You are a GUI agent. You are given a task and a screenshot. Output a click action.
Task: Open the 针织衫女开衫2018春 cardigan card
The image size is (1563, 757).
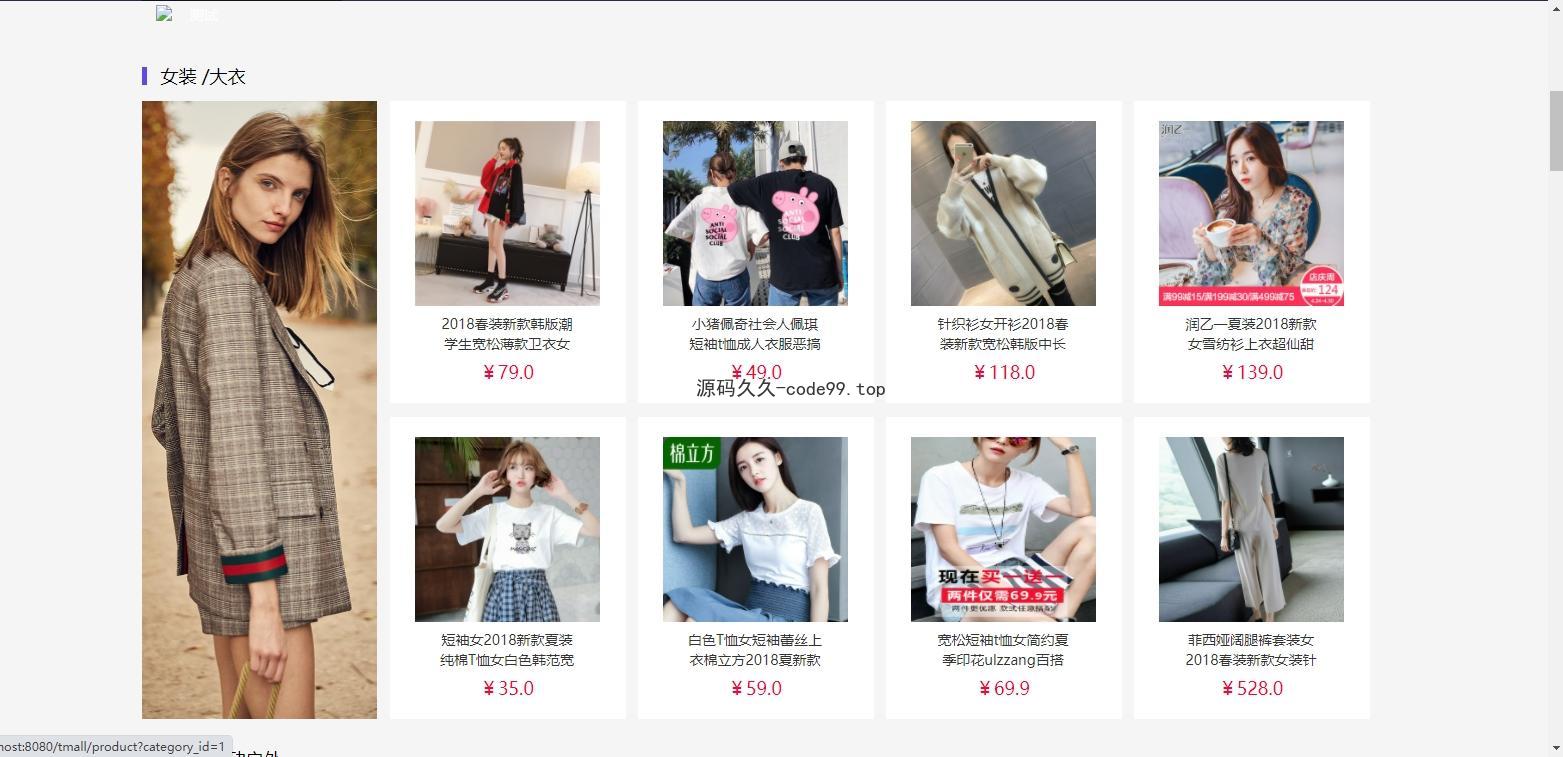[x=1003, y=213]
